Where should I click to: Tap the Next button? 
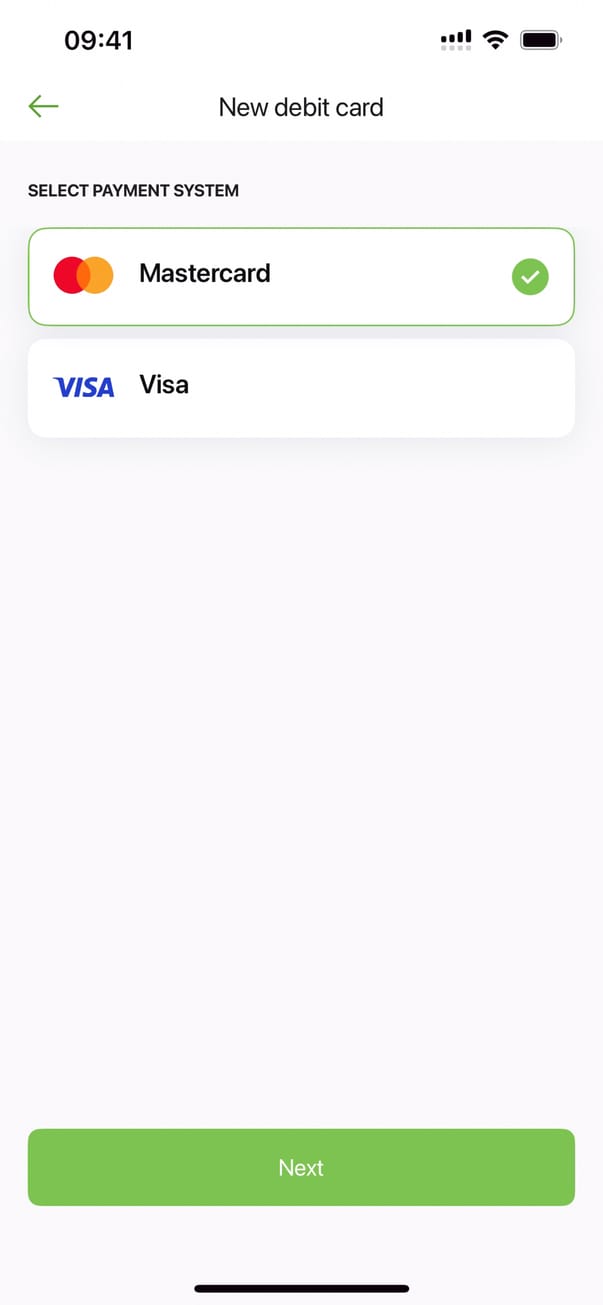300,1167
